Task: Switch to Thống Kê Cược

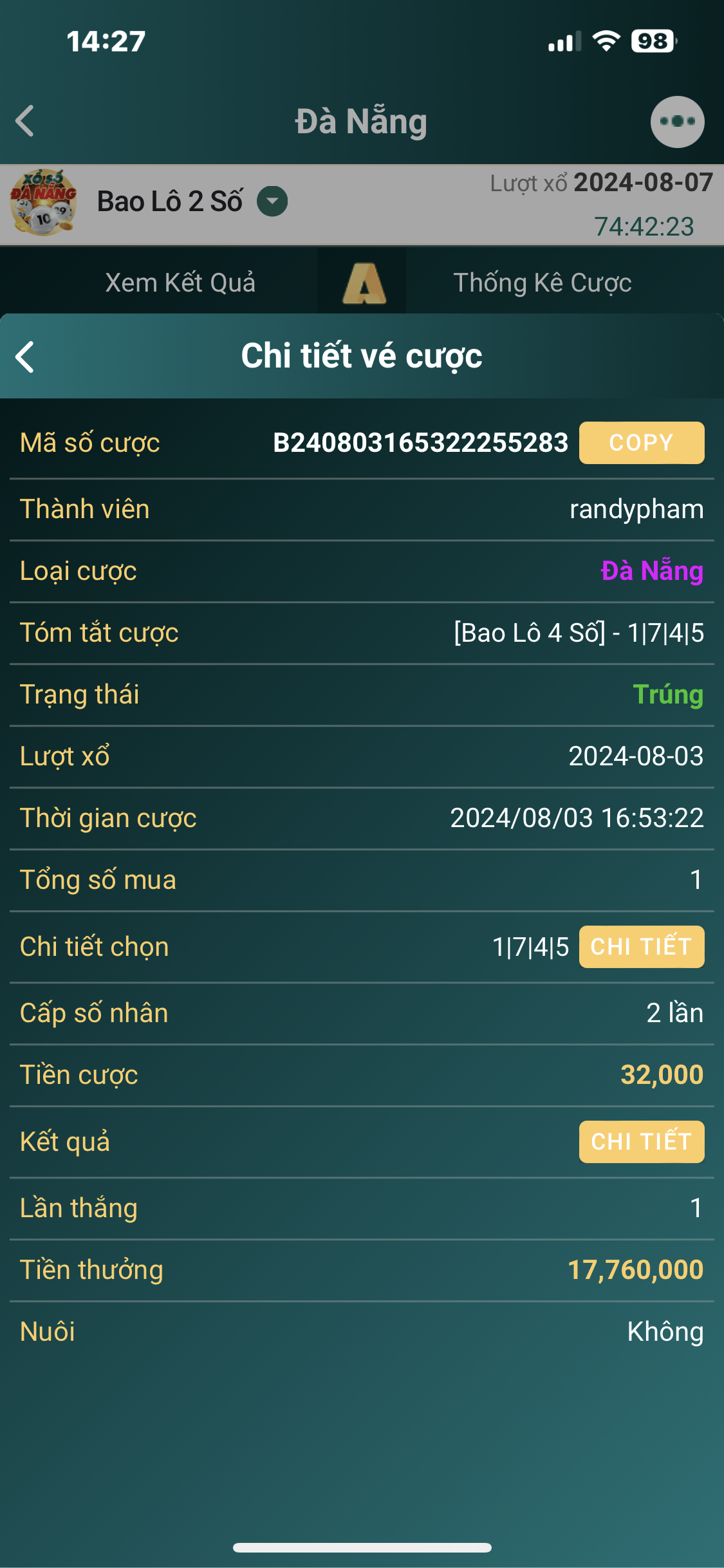Action: [x=542, y=283]
